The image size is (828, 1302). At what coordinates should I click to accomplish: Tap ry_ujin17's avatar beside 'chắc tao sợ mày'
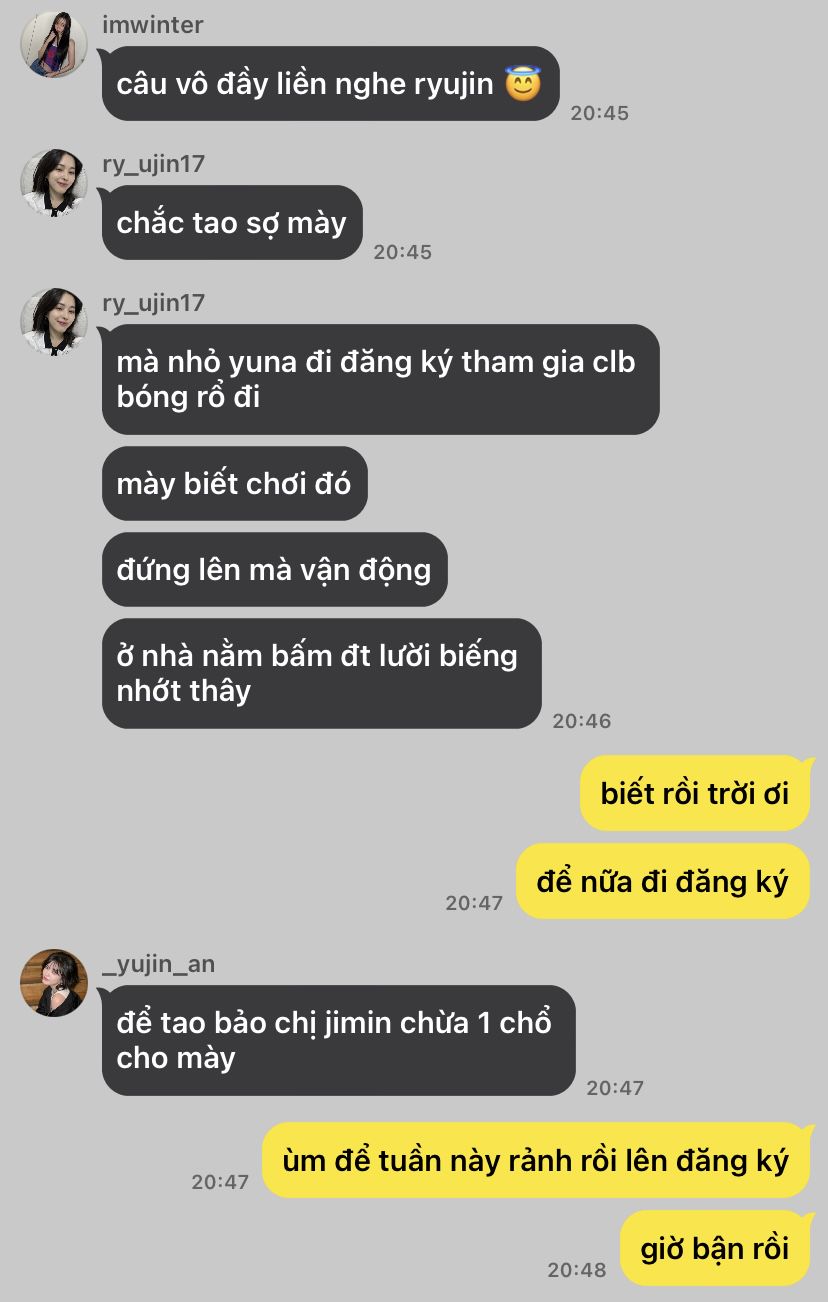pos(54,183)
